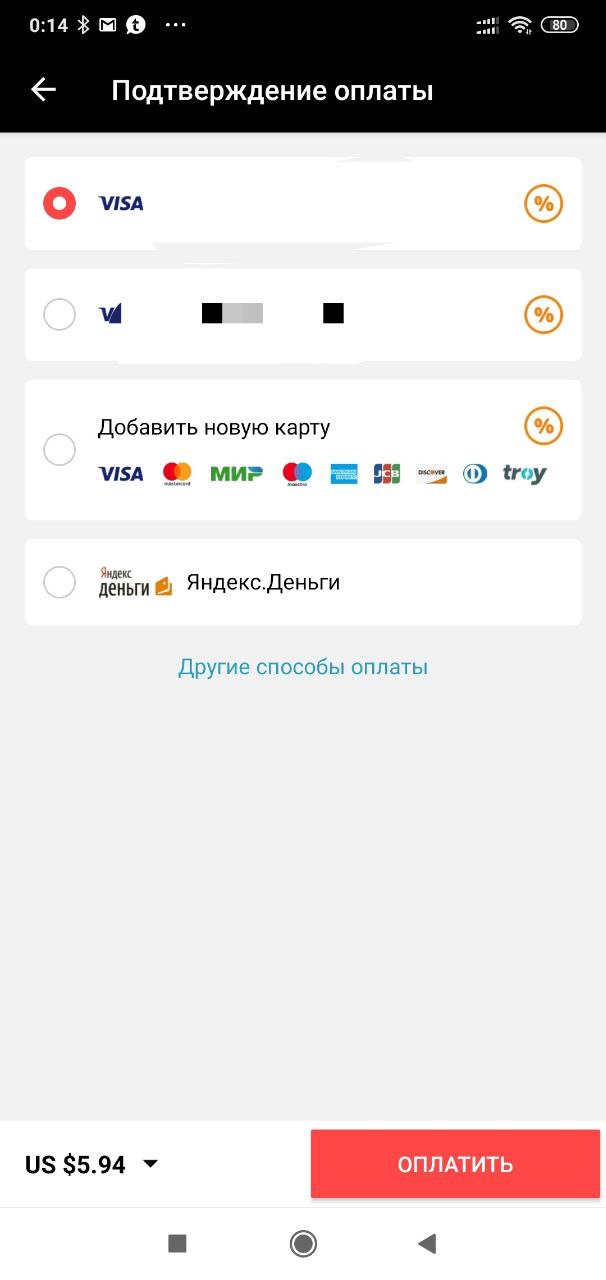The height and width of the screenshot is (1280, 606).
Task: Choose Яндекс.Деньги as payment method
Action: [59, 582]
